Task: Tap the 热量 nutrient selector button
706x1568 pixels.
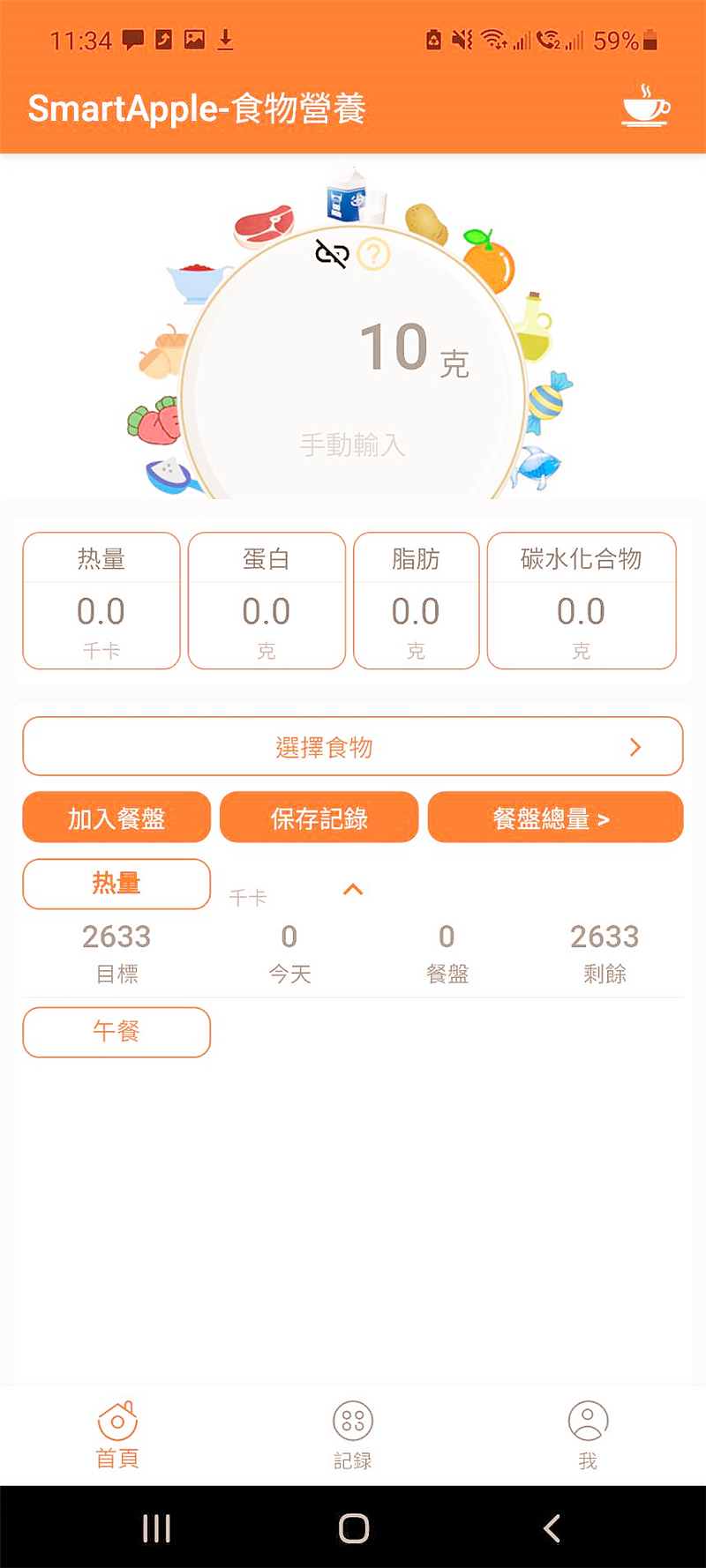Action: (116, 884)
